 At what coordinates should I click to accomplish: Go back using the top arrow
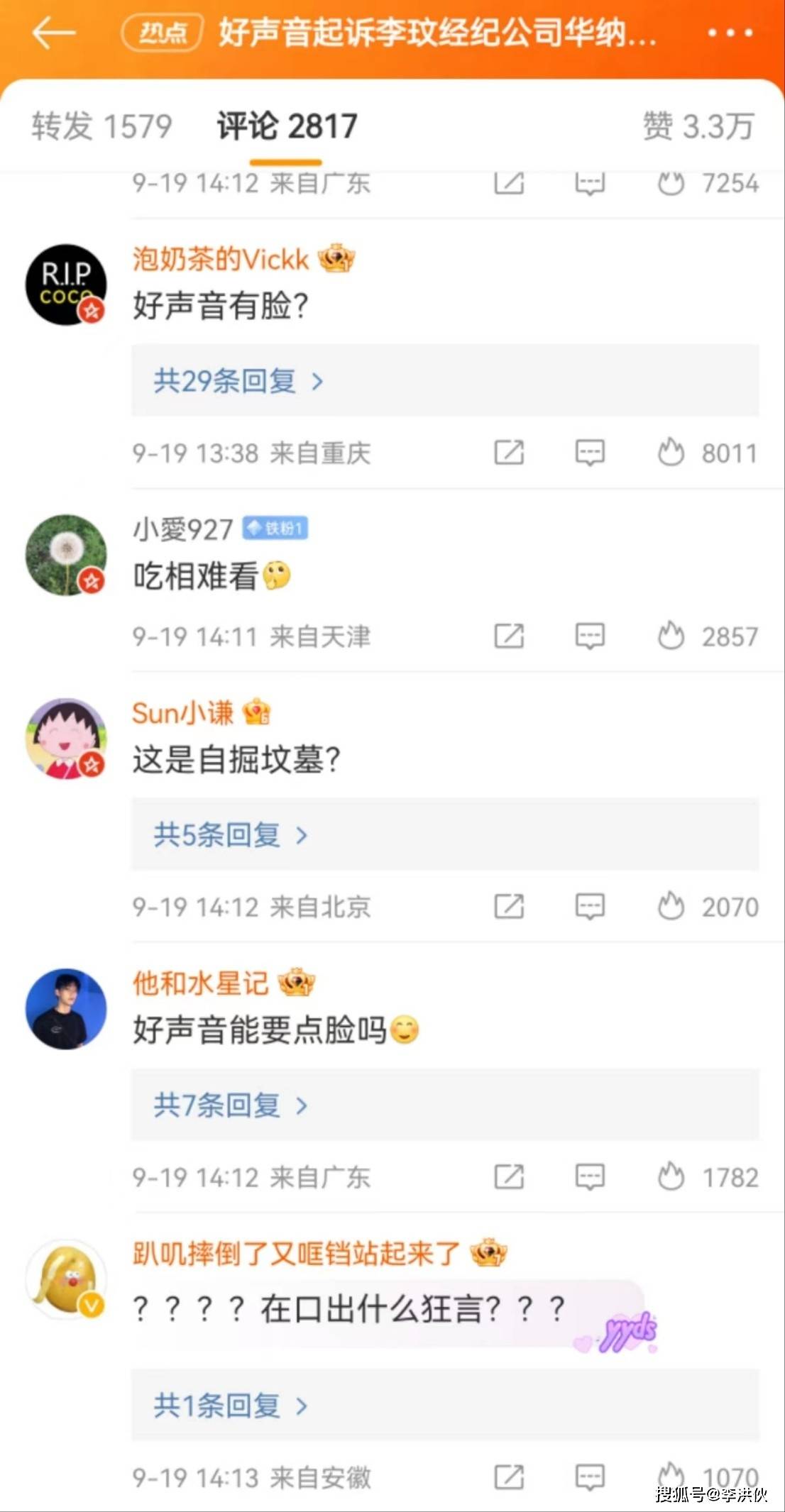click(x=53, y=33)
